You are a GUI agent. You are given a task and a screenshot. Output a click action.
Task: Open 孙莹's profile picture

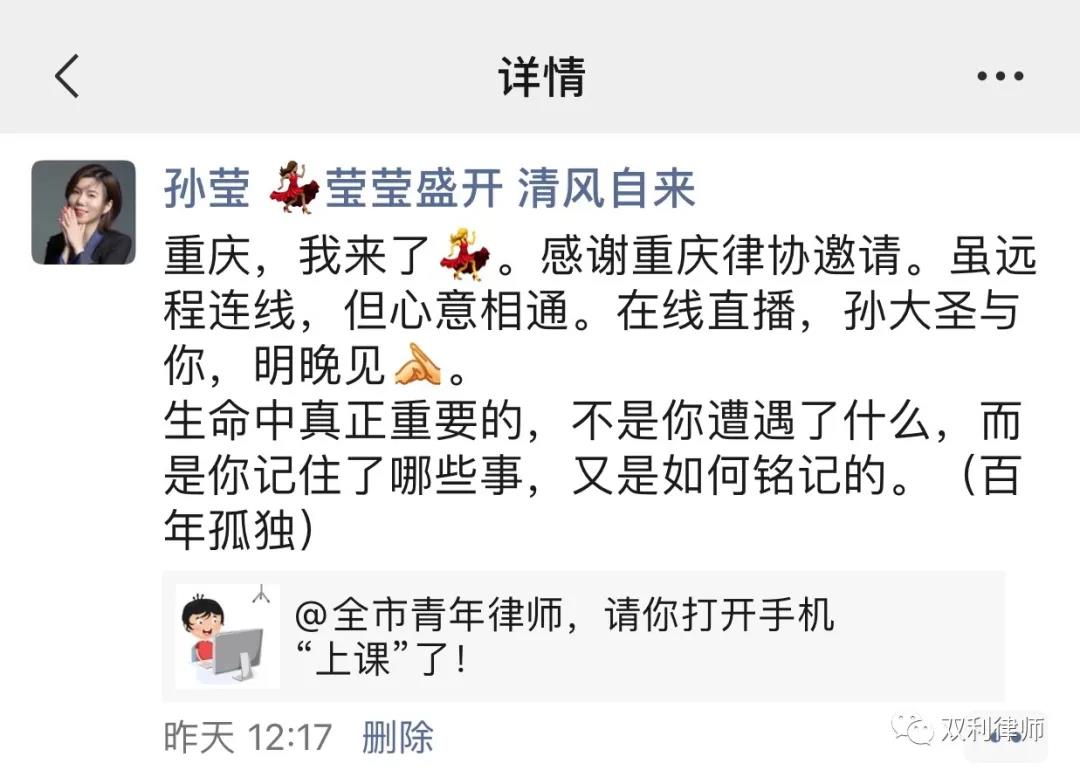[83, 212]
